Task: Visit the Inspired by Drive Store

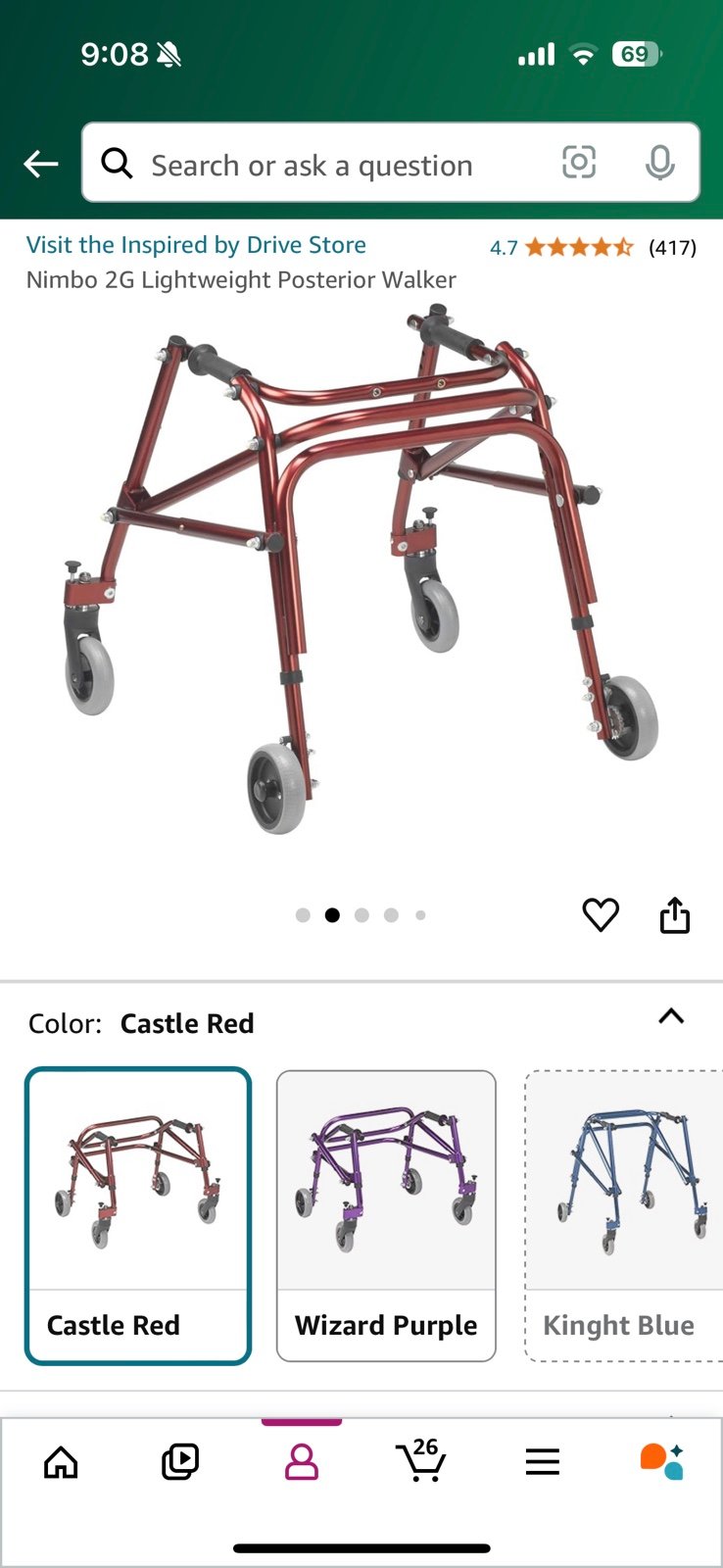Action: pos(196,245)
